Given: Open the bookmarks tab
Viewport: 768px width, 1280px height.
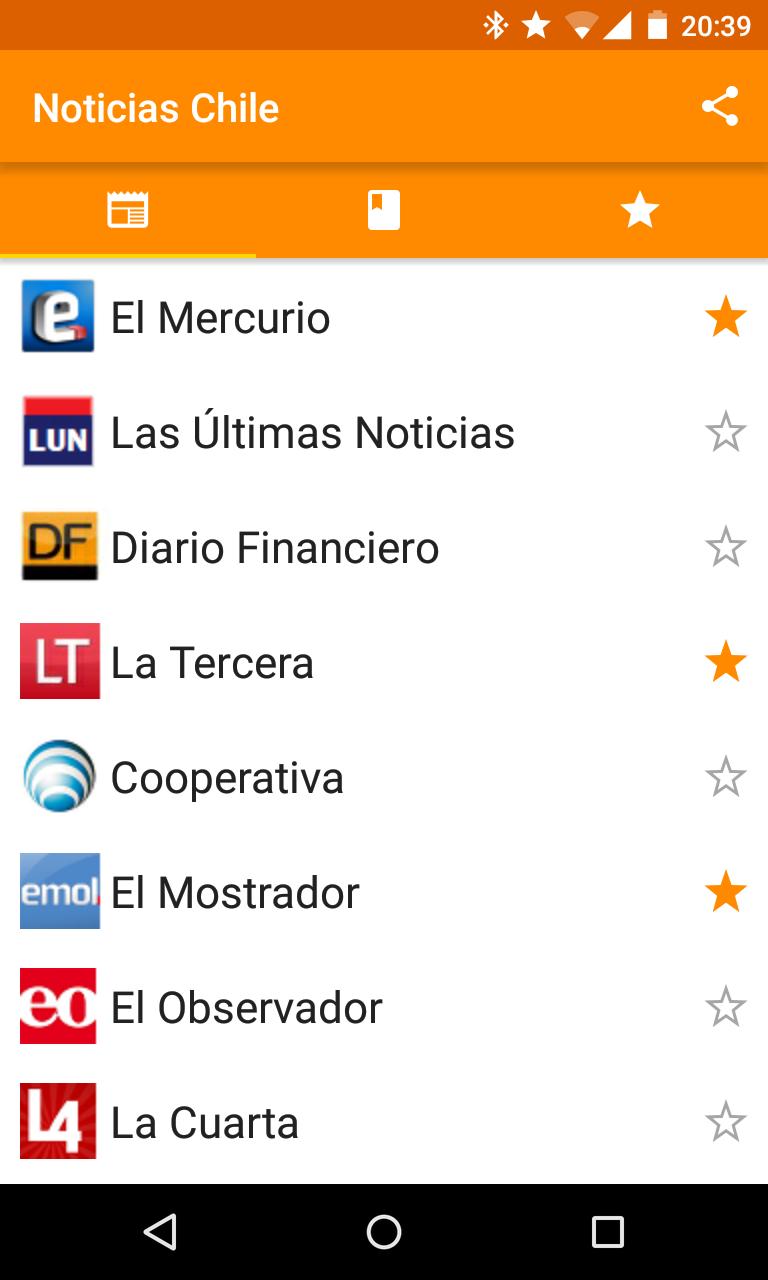Looking at the screenshot, I should click(x=383, y=210).
